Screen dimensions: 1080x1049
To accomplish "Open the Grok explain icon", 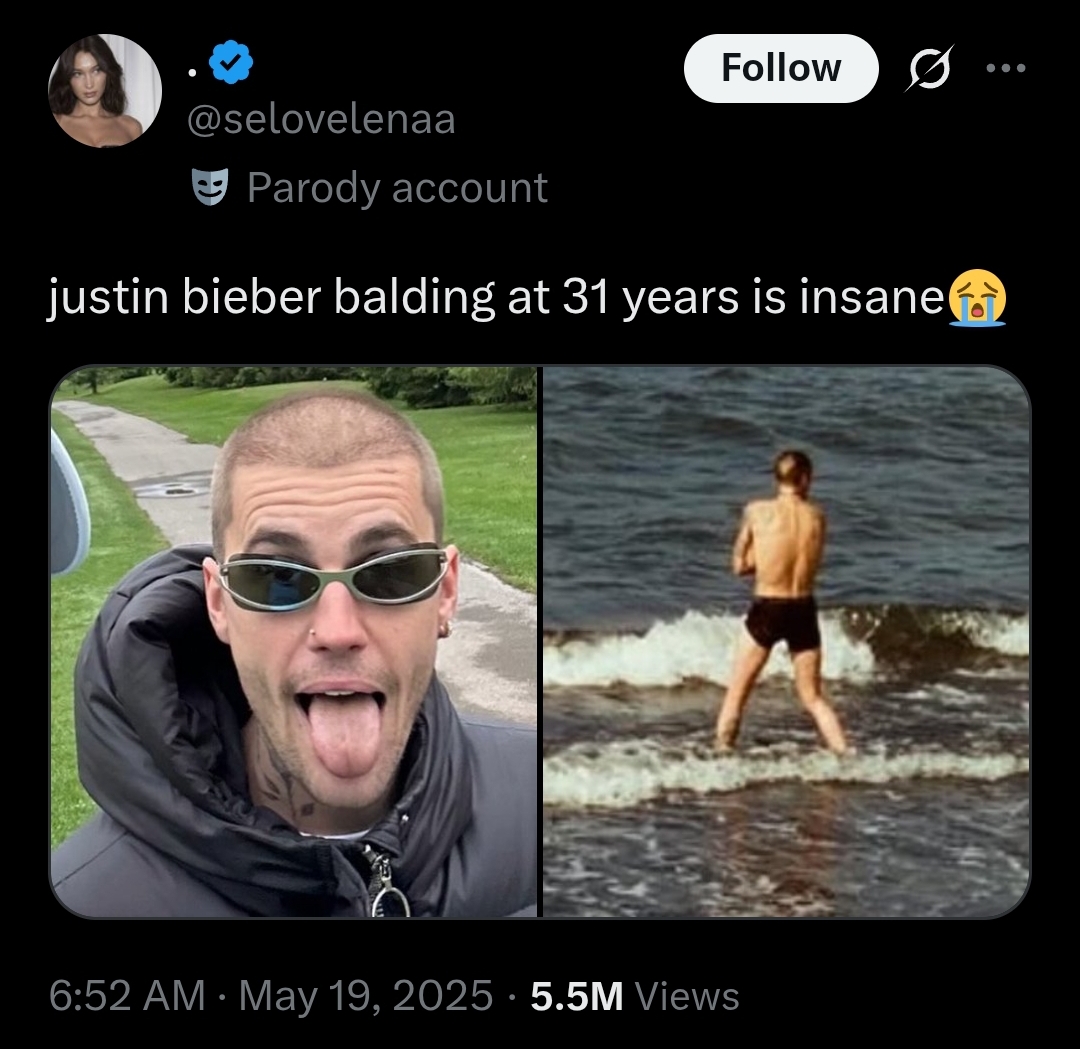I will (x=929, y=68).
